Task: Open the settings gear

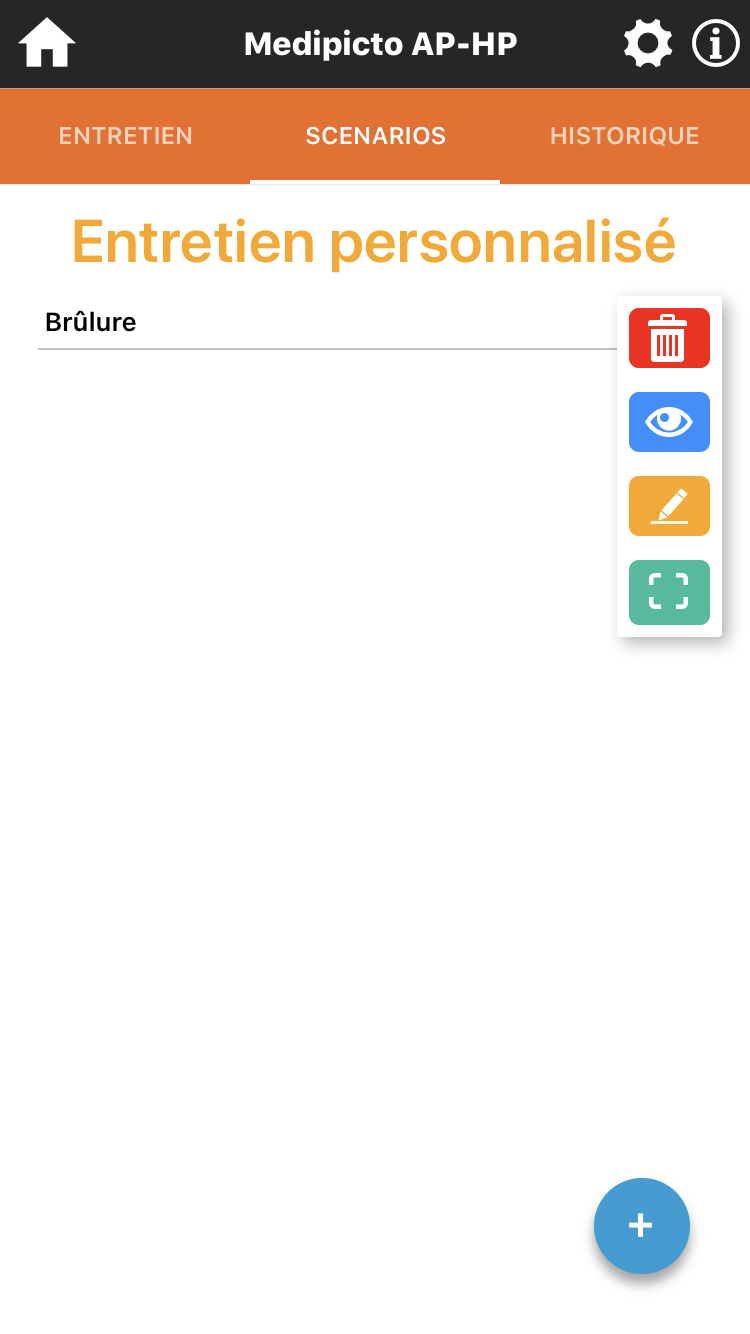Action: [x=648, y=44]
